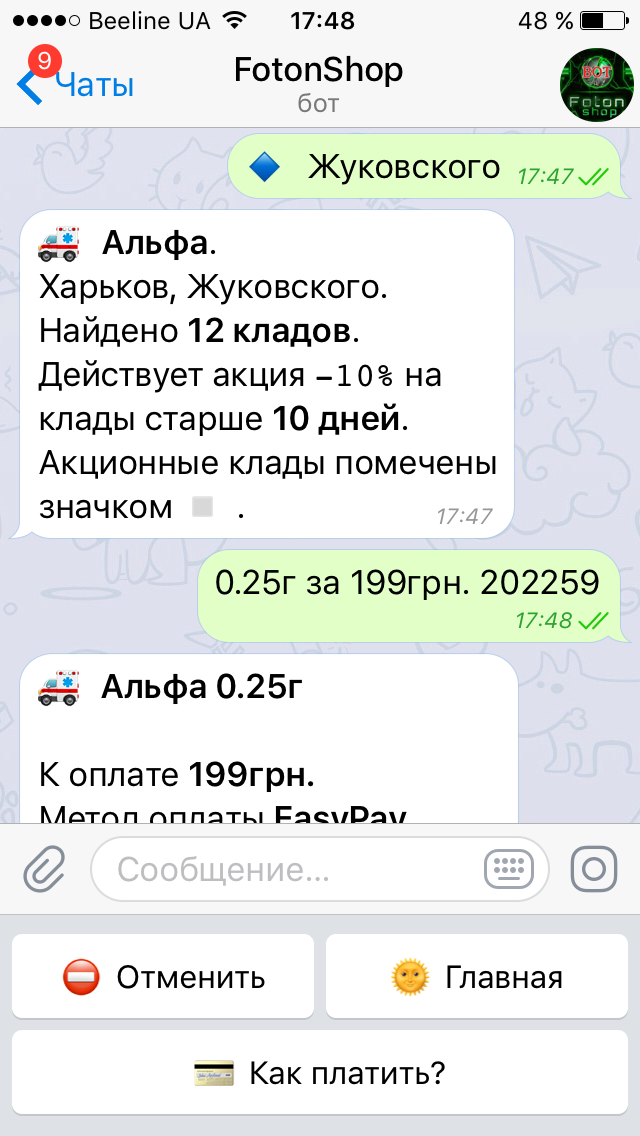Tap the round camera icon
Image resolution: width=640 pixels, height=1136 pixels.
tap(594, 869)
